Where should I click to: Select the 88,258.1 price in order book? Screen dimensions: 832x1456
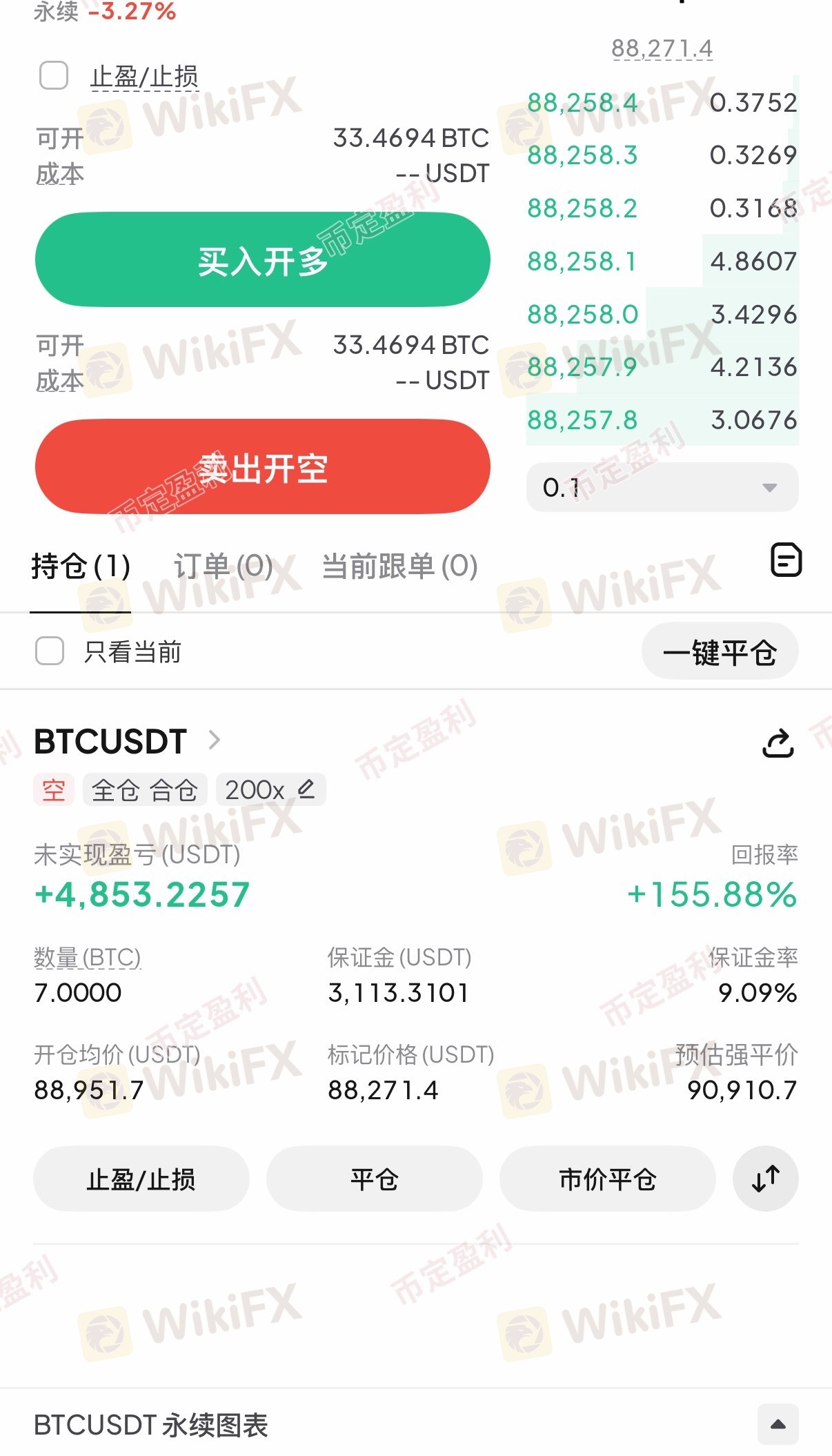click(x=582, y=261)
